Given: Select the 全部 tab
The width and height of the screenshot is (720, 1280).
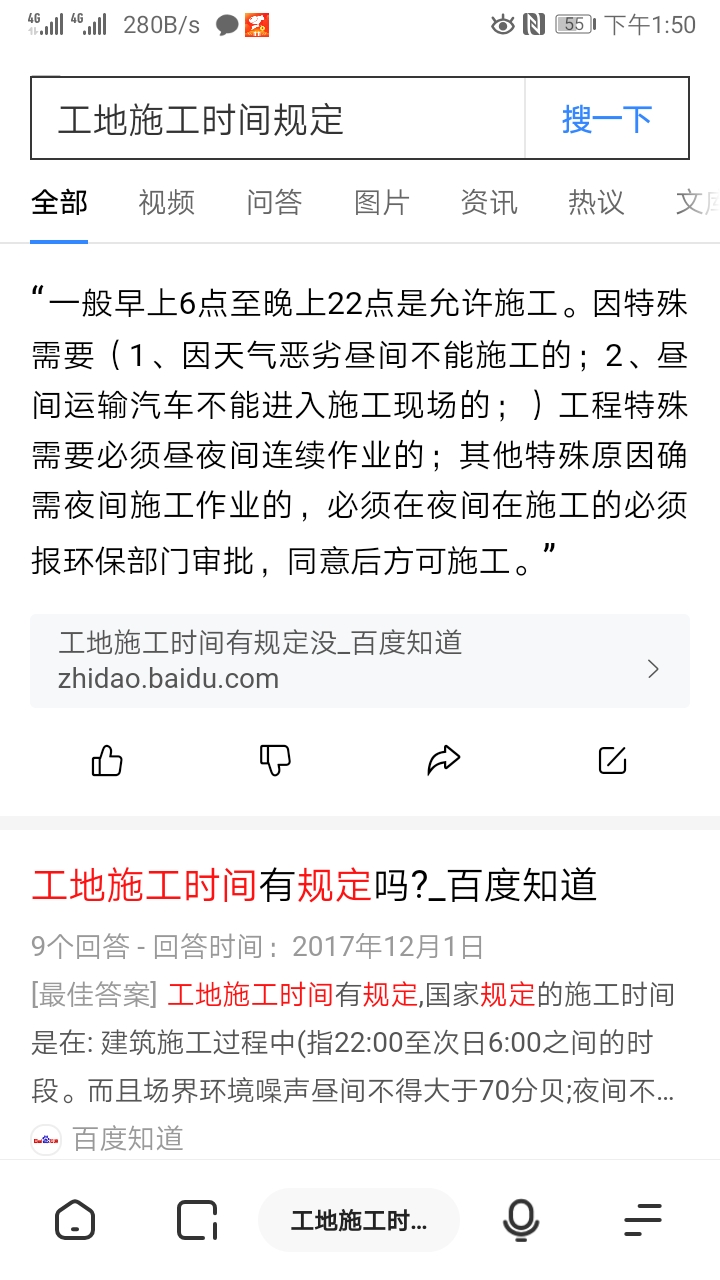Looking at the screenshot, I should 59,202.
